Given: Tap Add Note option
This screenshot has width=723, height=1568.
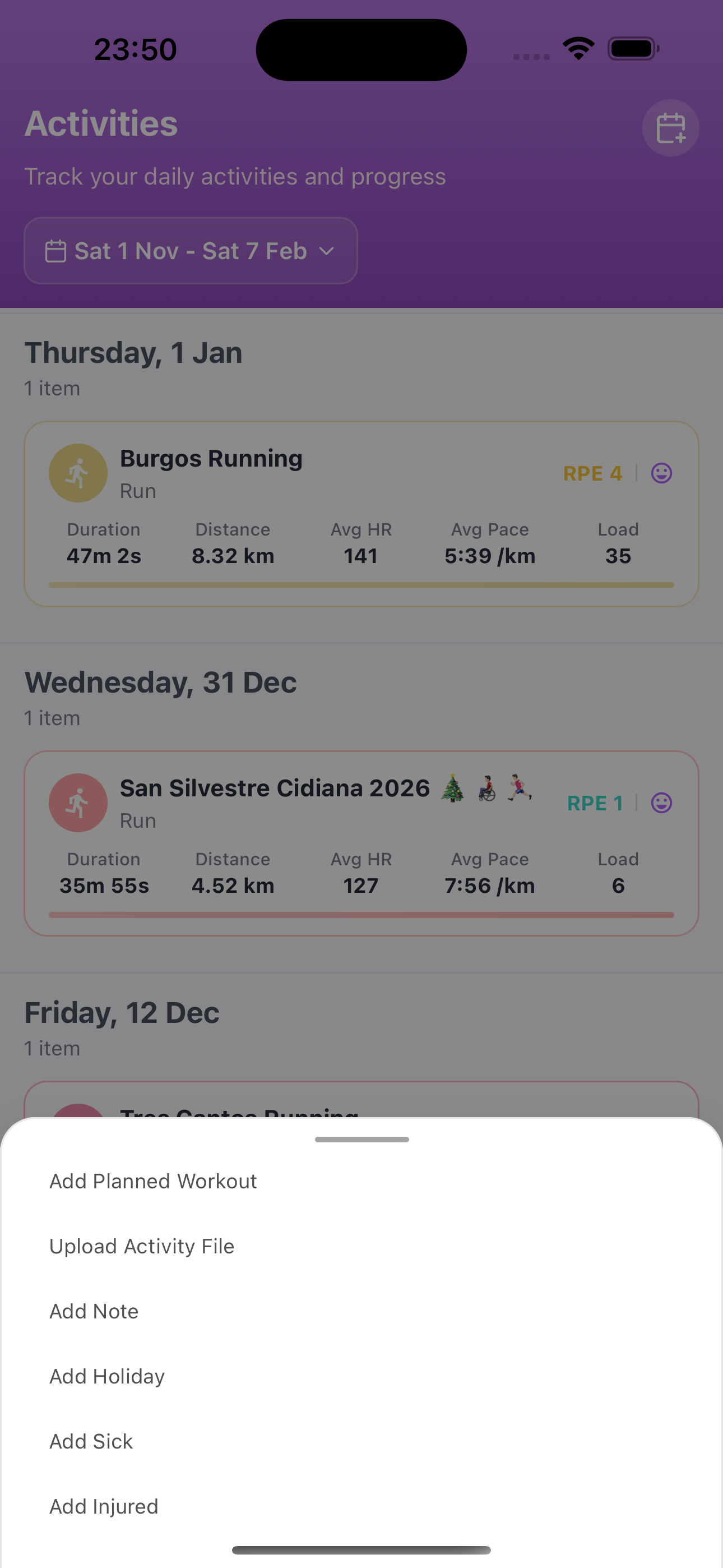Looking at the screenshot, I should coord(94,1311).
